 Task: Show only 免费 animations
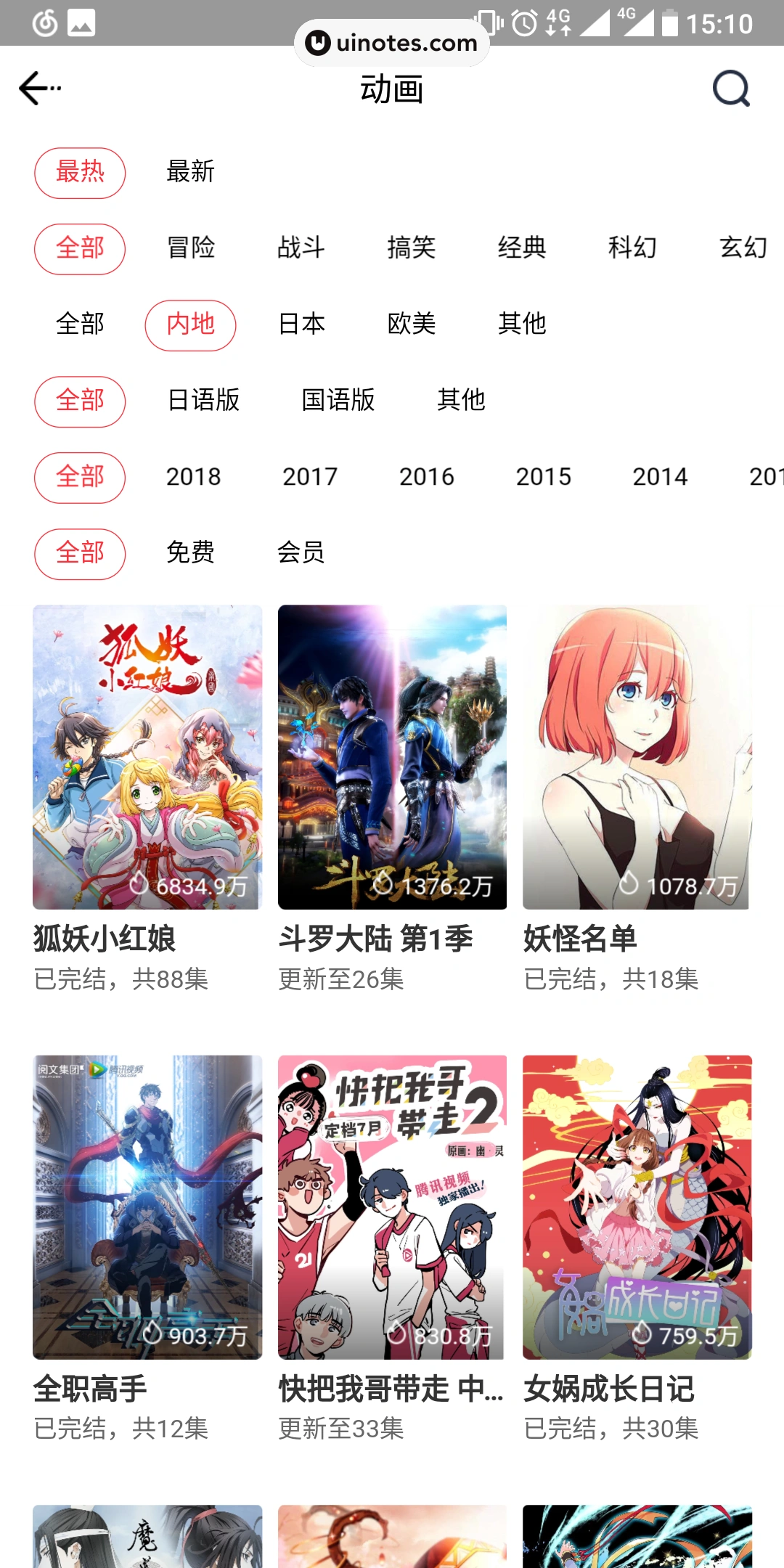(x=191, y=553)
